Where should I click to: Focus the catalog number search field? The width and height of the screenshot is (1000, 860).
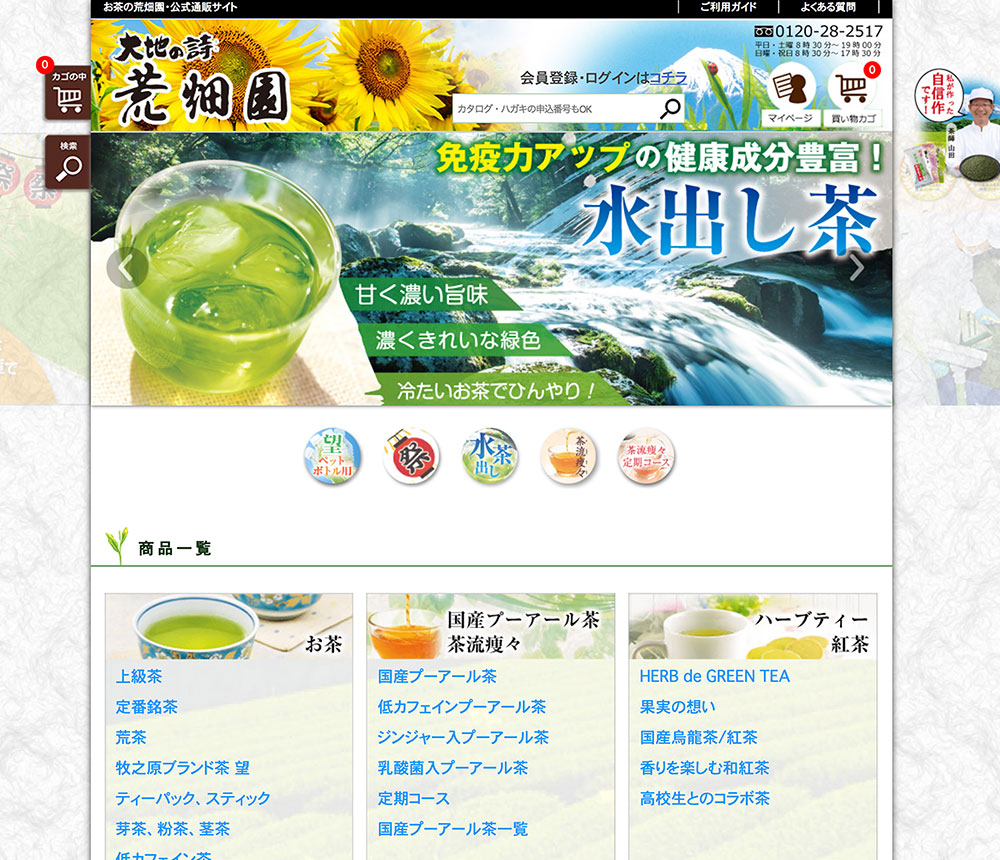[555, 108]
